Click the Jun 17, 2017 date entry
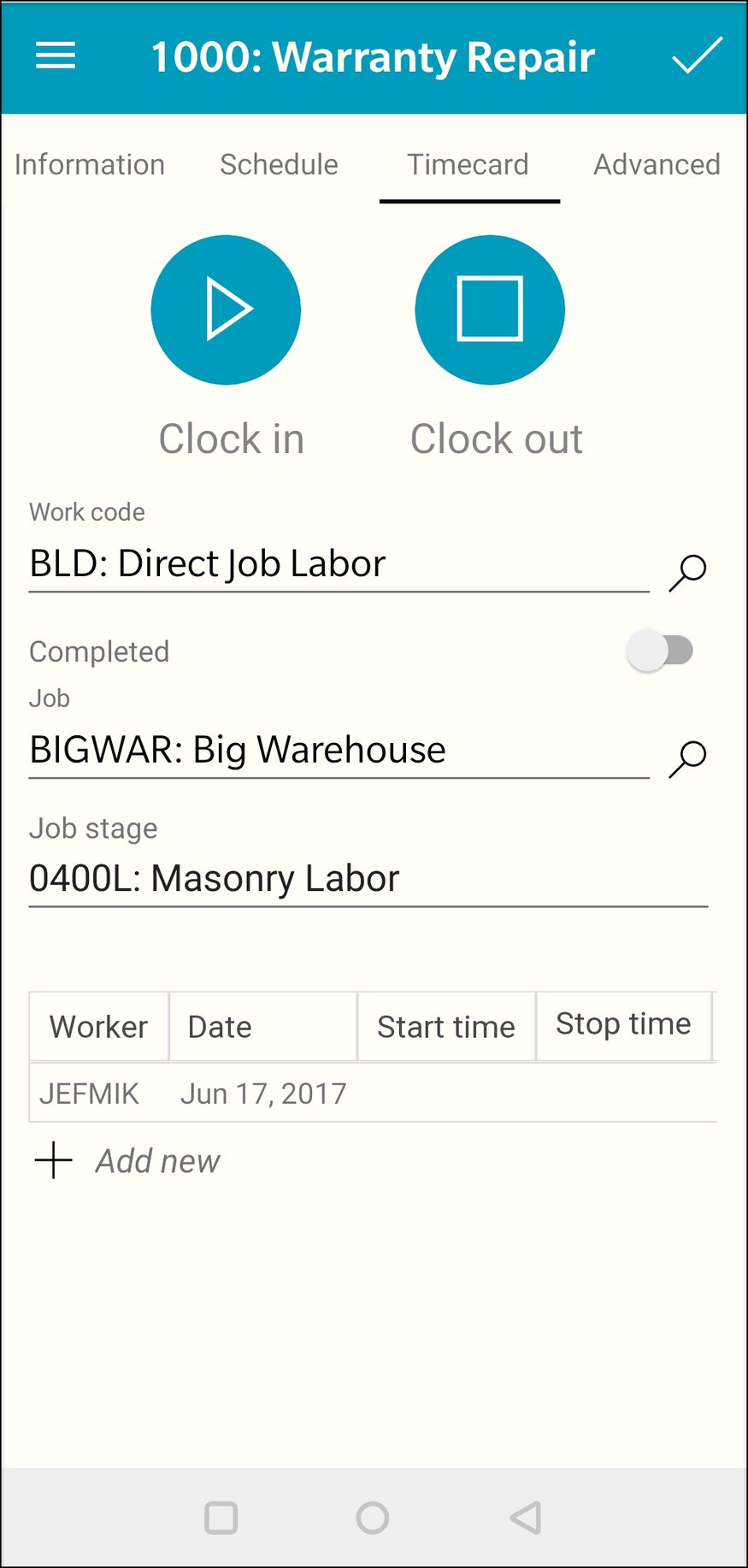The width and height of the screenshot is (748, 1568). click(262, 1093)
